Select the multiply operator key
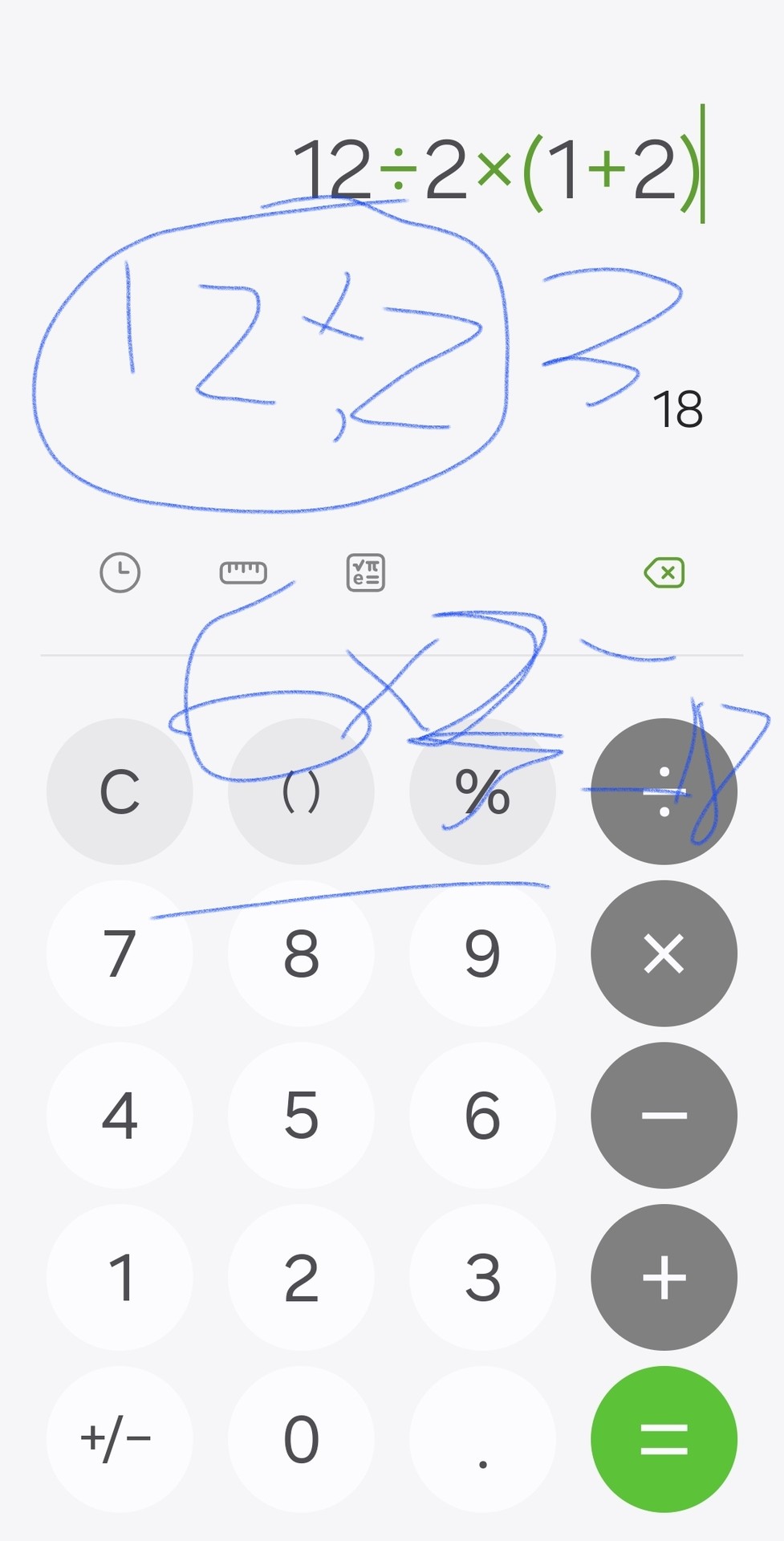 (x=664, y=953)
